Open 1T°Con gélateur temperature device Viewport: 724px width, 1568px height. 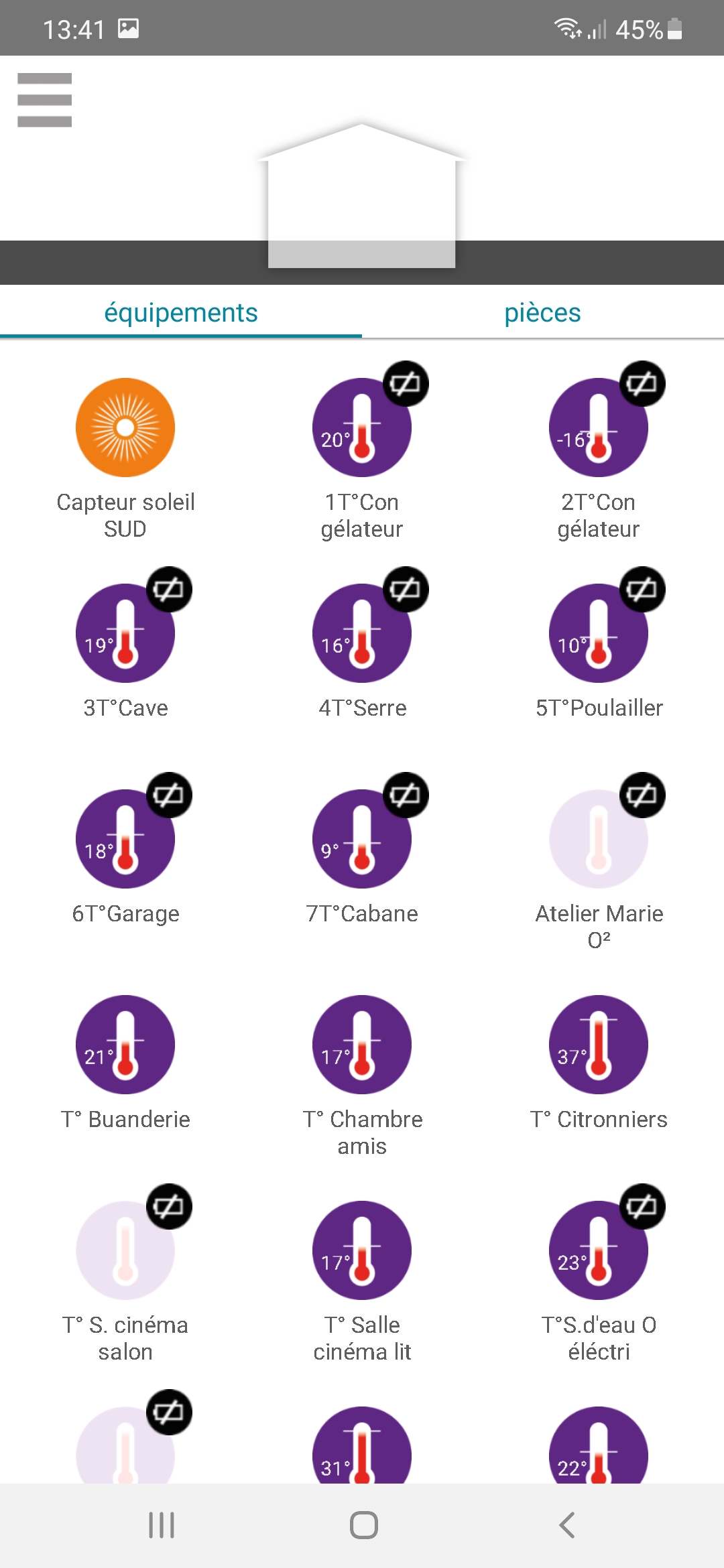click(362, 428)
